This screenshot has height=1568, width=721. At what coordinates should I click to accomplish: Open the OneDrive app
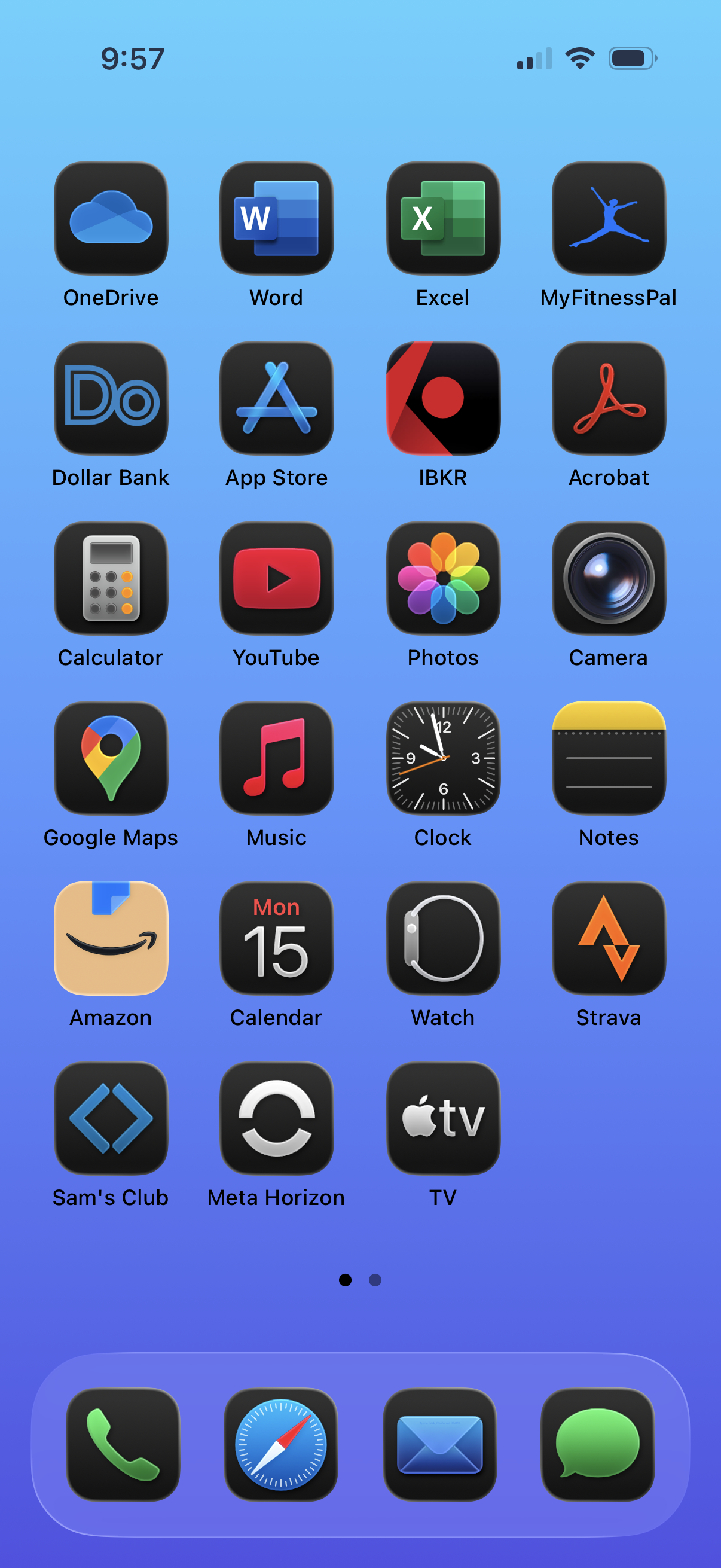[x=111, y=218]
